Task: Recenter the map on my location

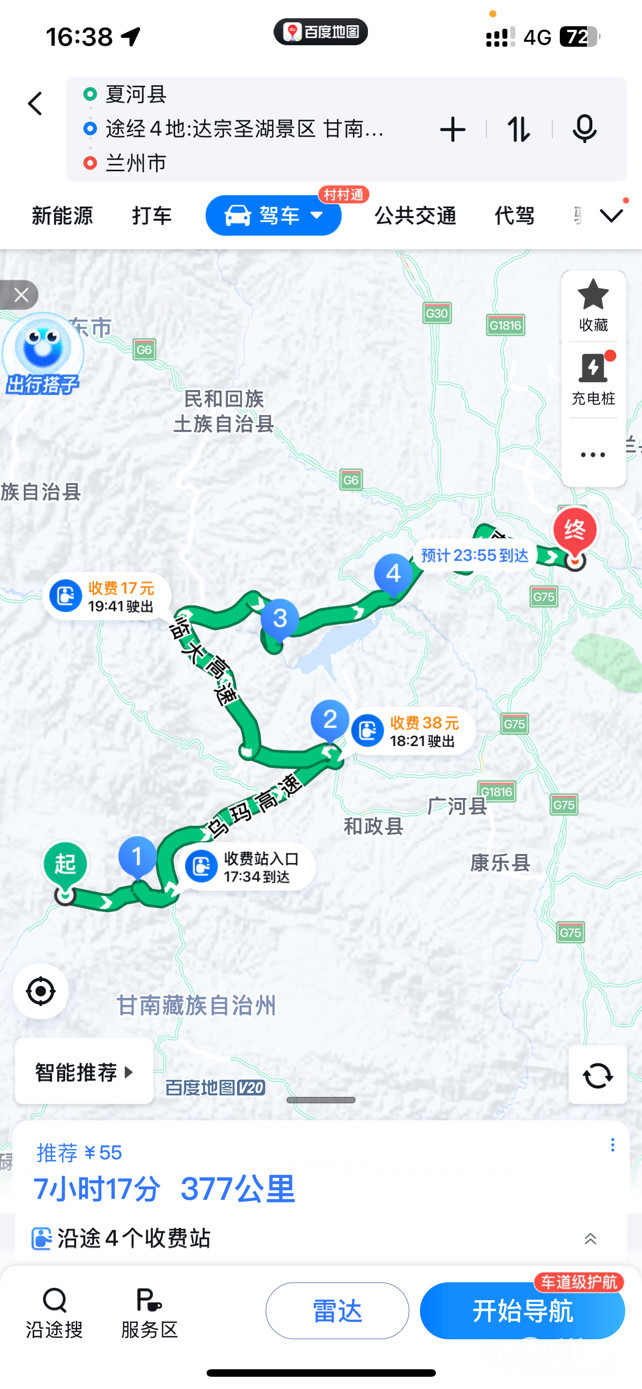Action: [x=41, y=992]
